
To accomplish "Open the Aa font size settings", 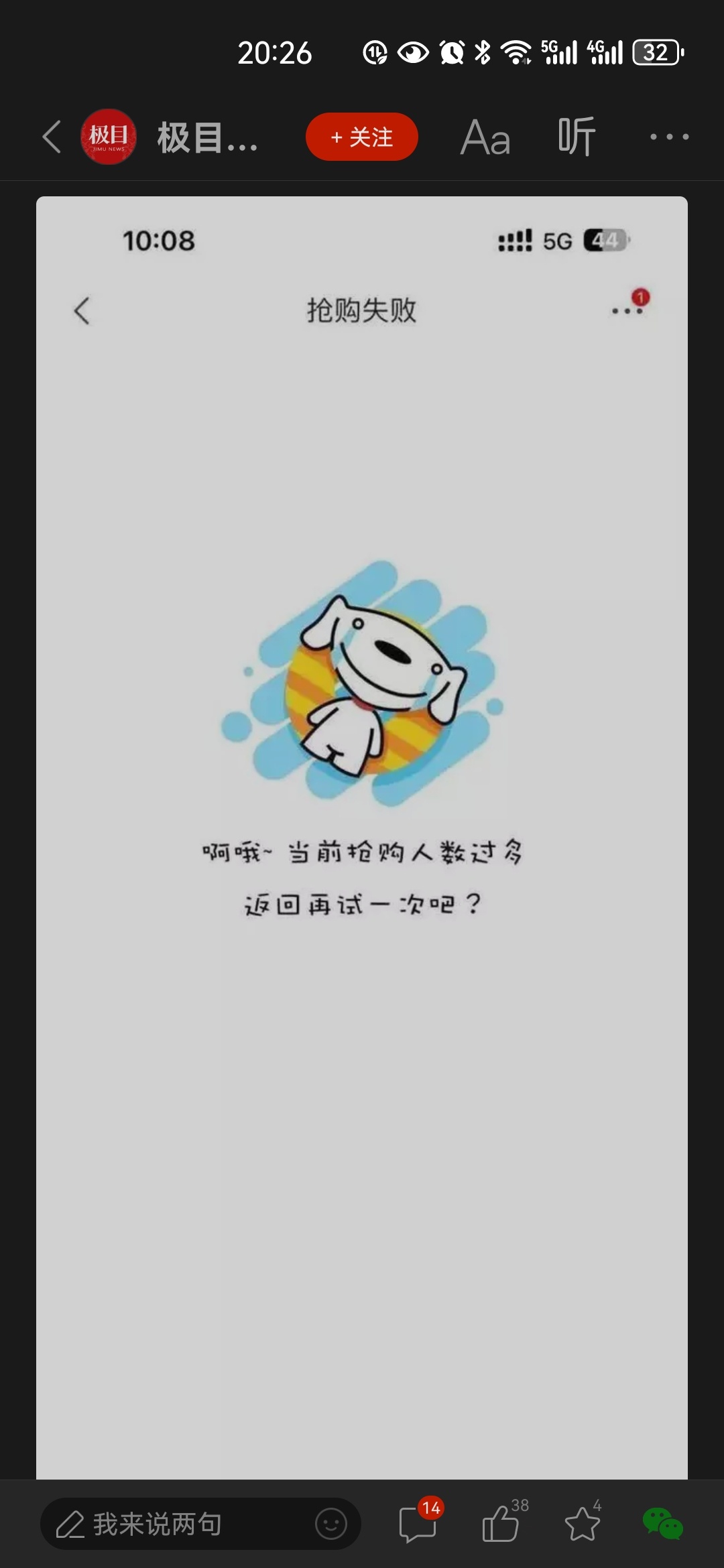I will pos(485,137).
